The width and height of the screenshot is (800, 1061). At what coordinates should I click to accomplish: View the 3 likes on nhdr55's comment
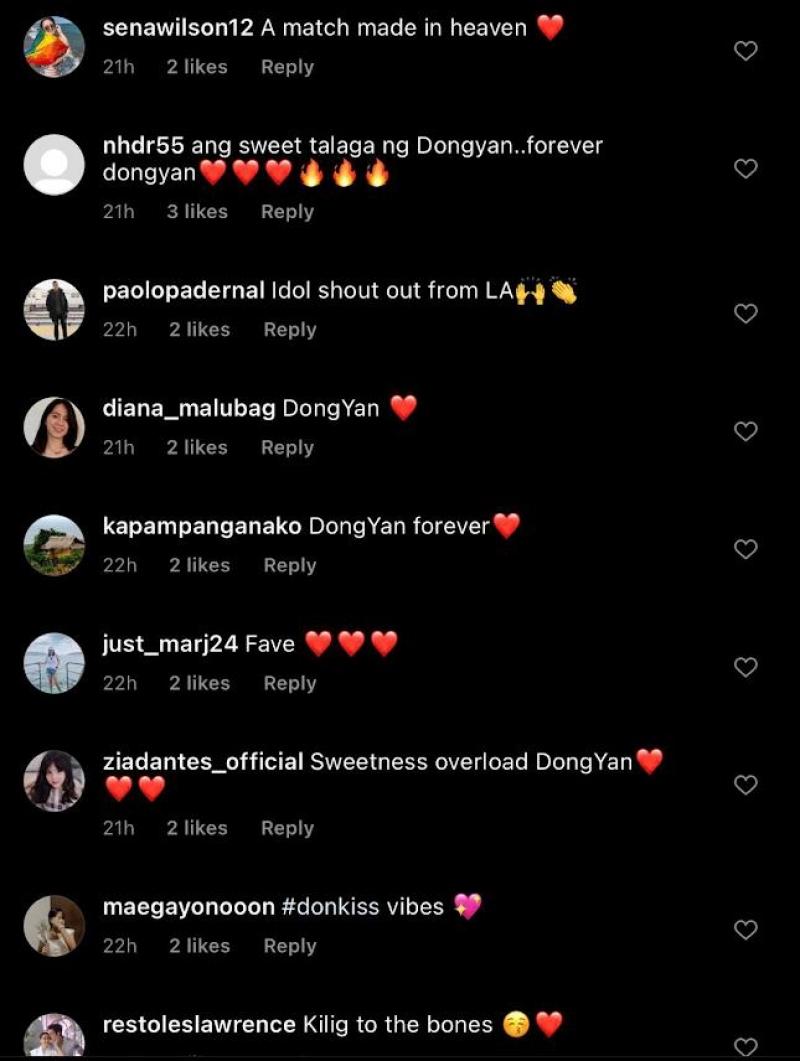(x=197, y=212)
